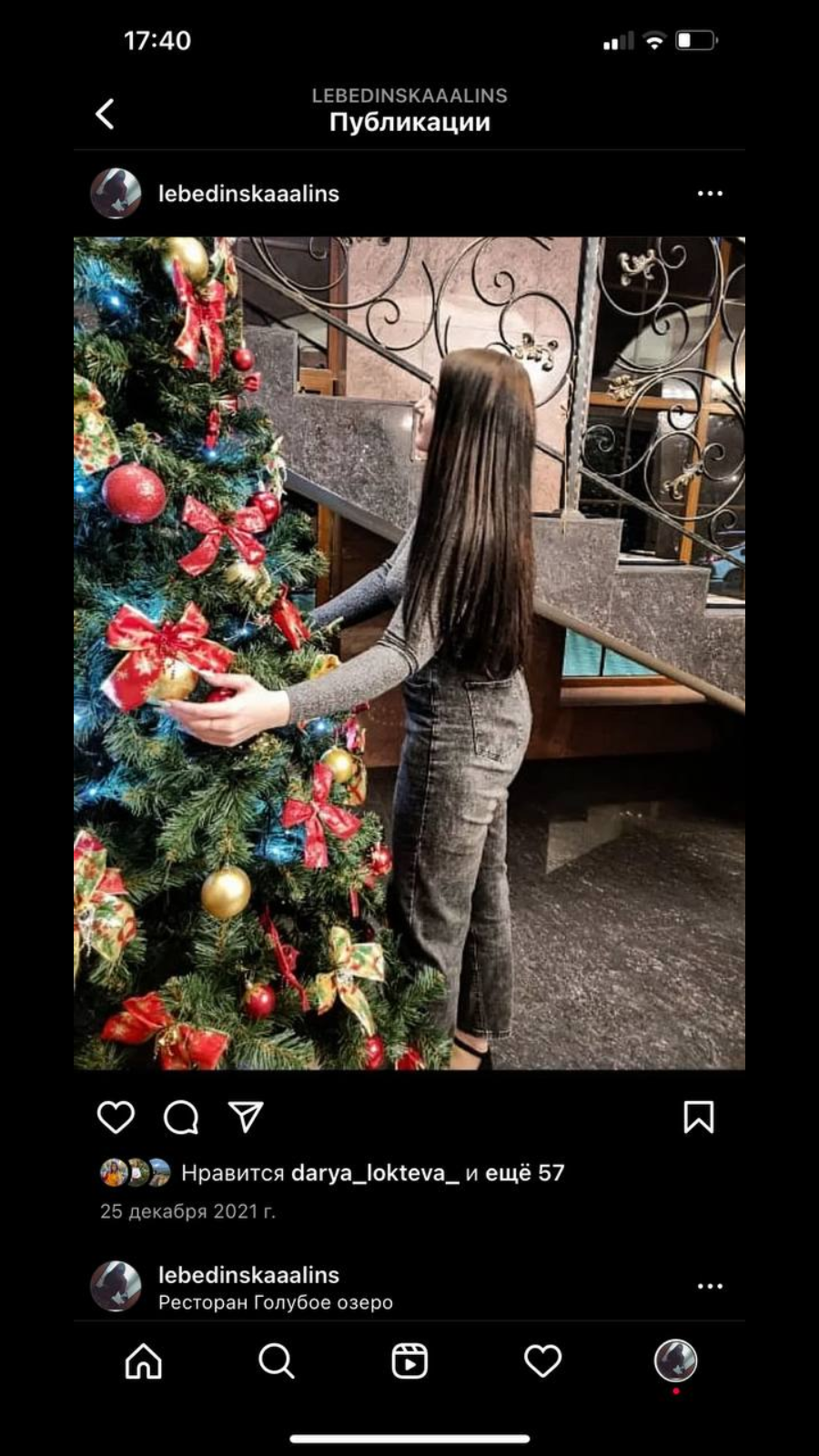
Task: Switch to the Search tab
Action: (277, 1361)
